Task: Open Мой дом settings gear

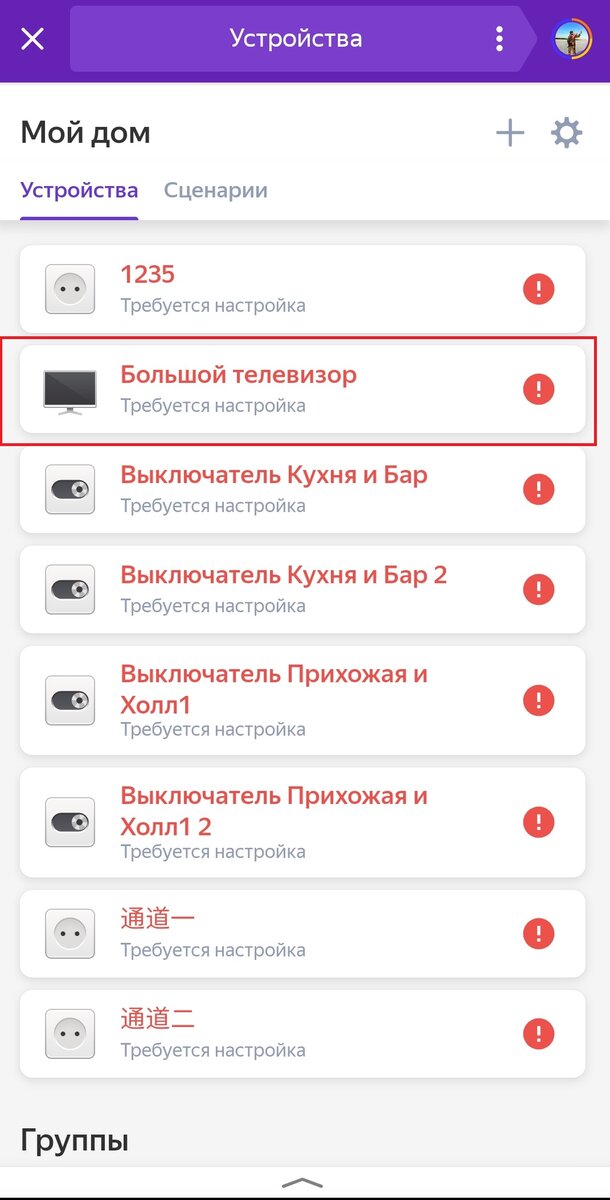Action: (x=567, y=133)
